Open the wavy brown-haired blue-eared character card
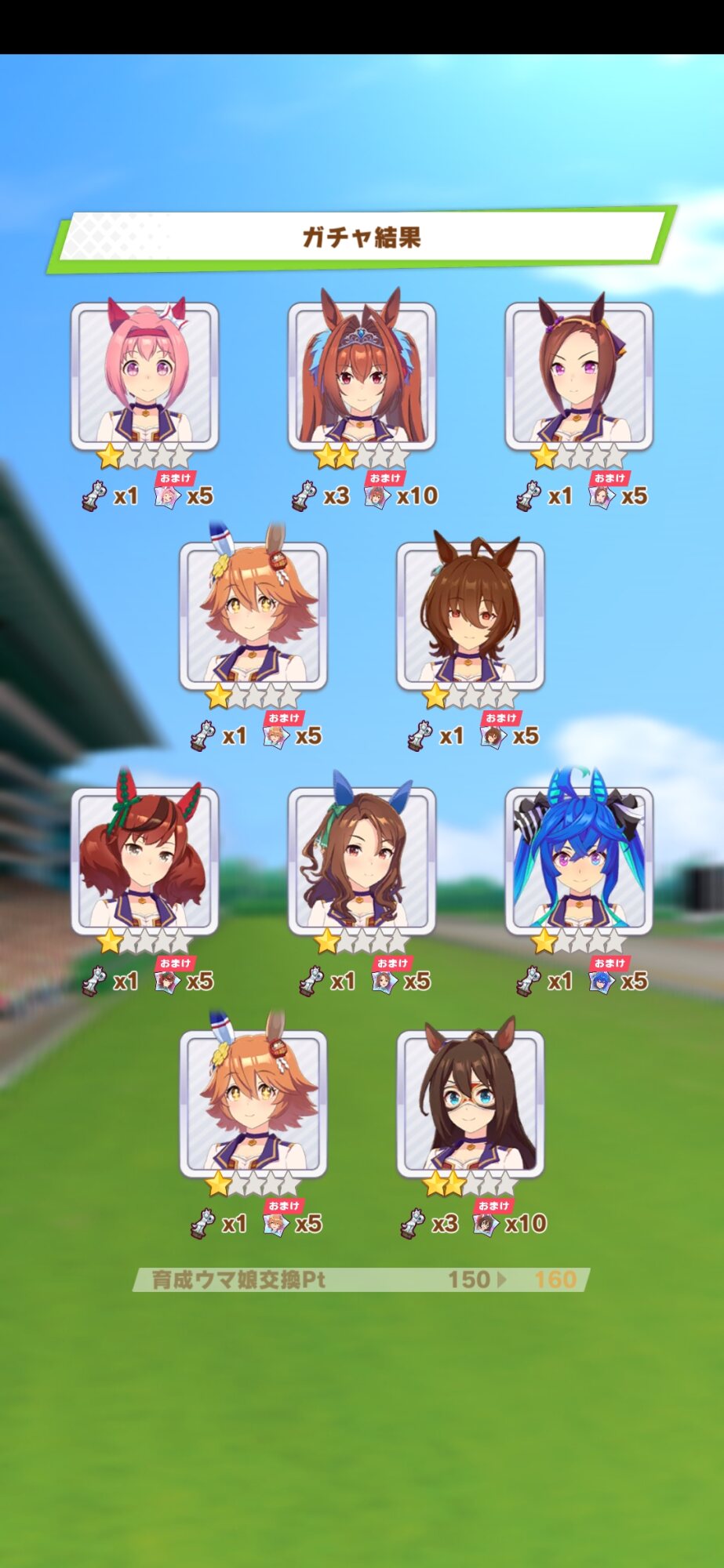The image size is (724, 1568). tap(362, 861)
